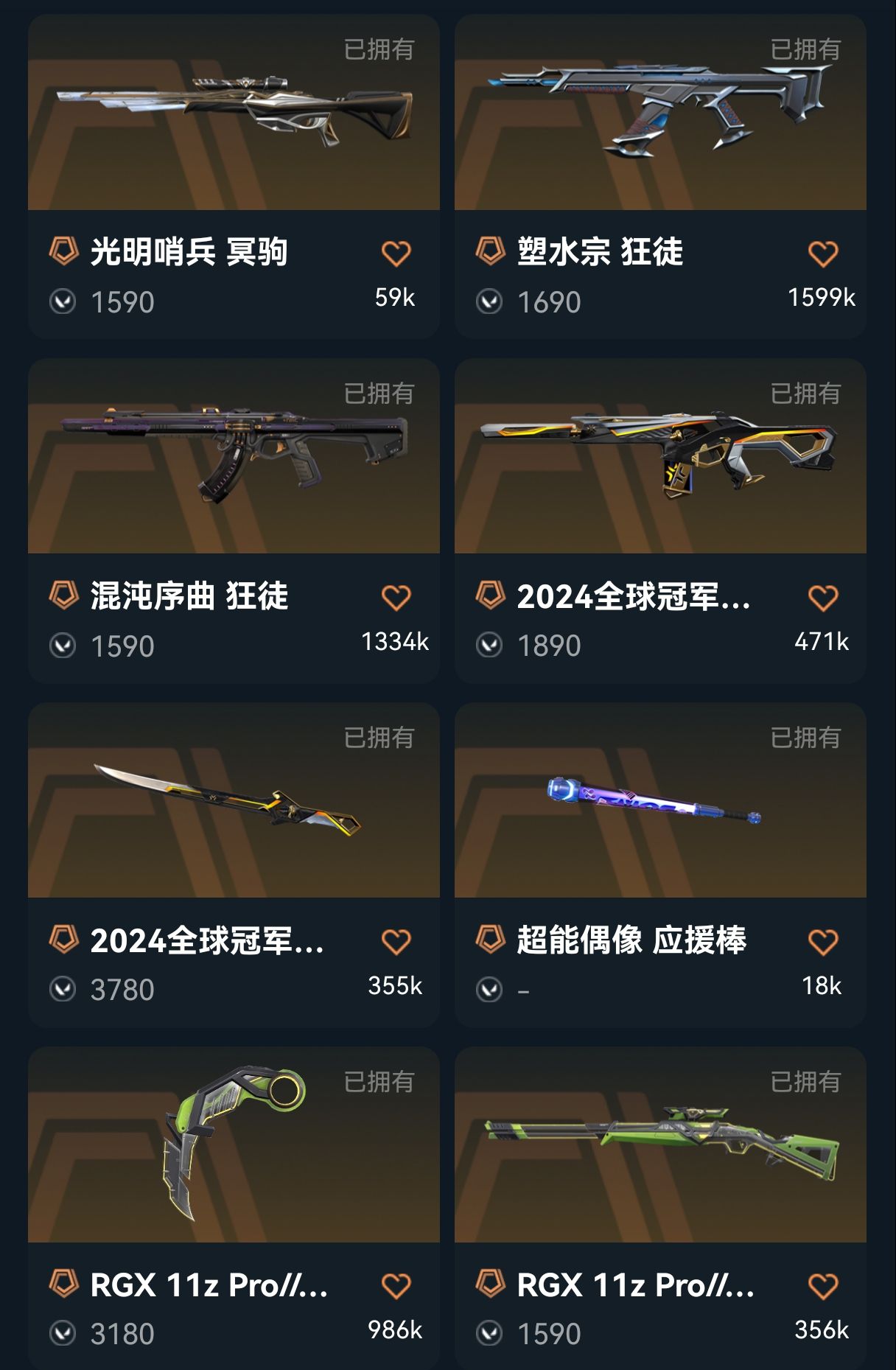Favorite the 塑水宗 狂徒 skin

[x=822, y=254]
